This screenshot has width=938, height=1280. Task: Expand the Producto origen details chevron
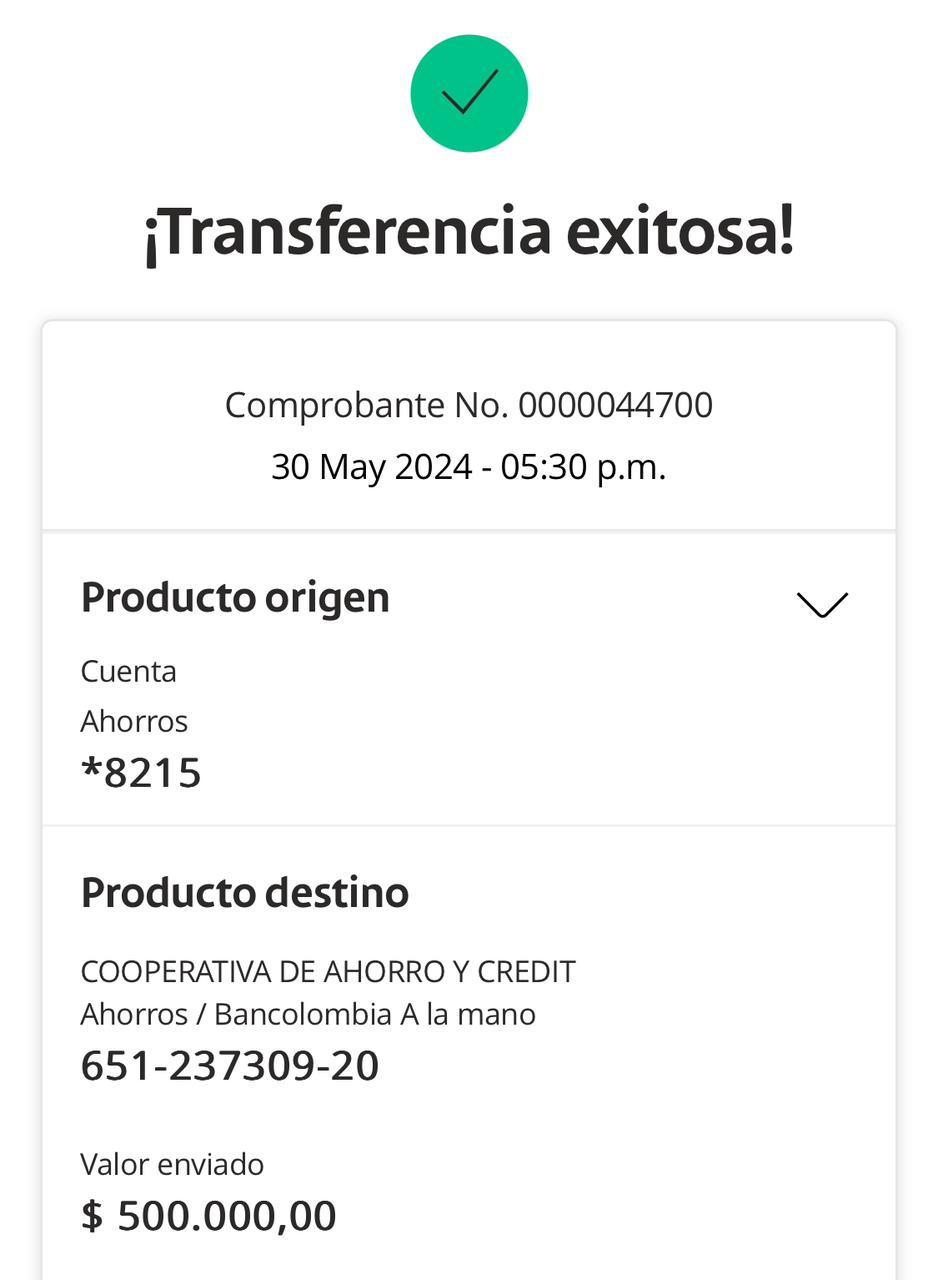(821, 604)
